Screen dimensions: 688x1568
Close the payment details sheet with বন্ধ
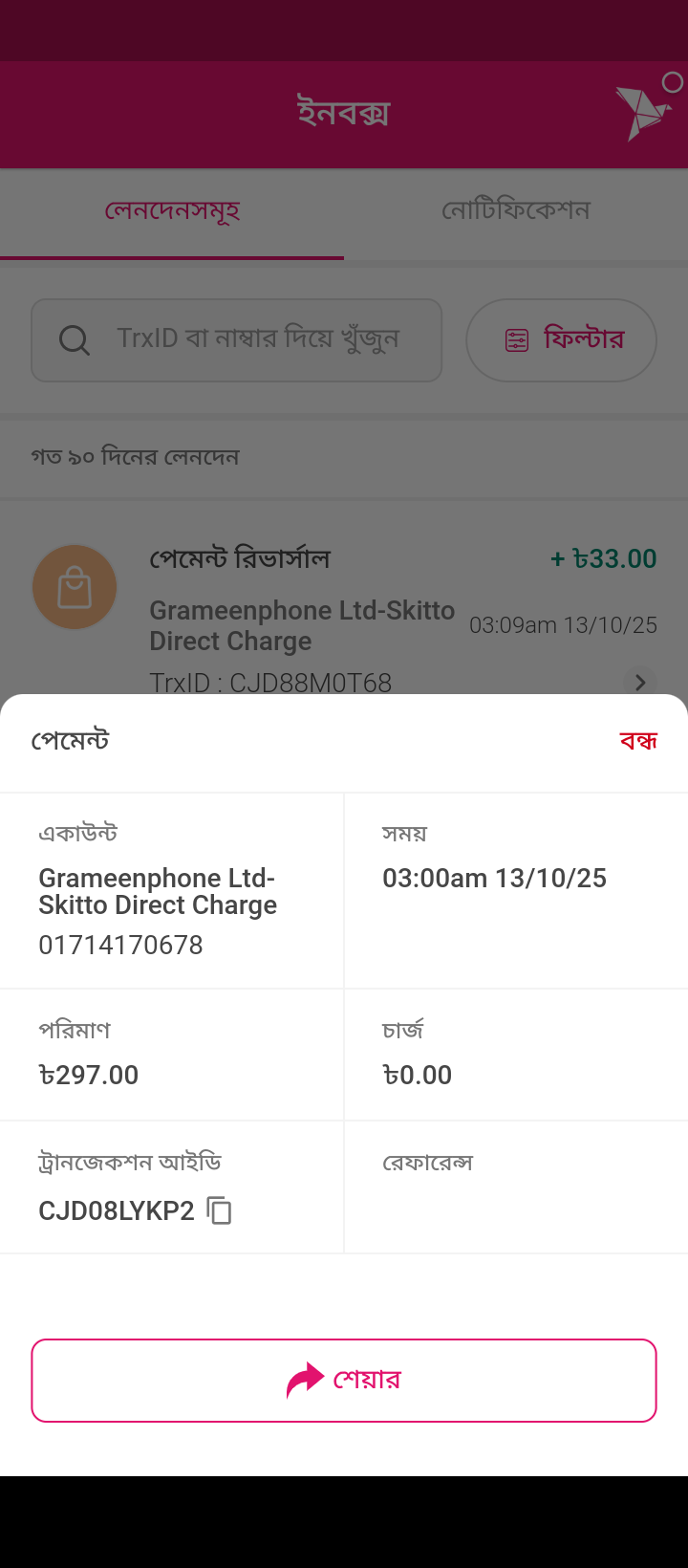(x=638, y=741)
